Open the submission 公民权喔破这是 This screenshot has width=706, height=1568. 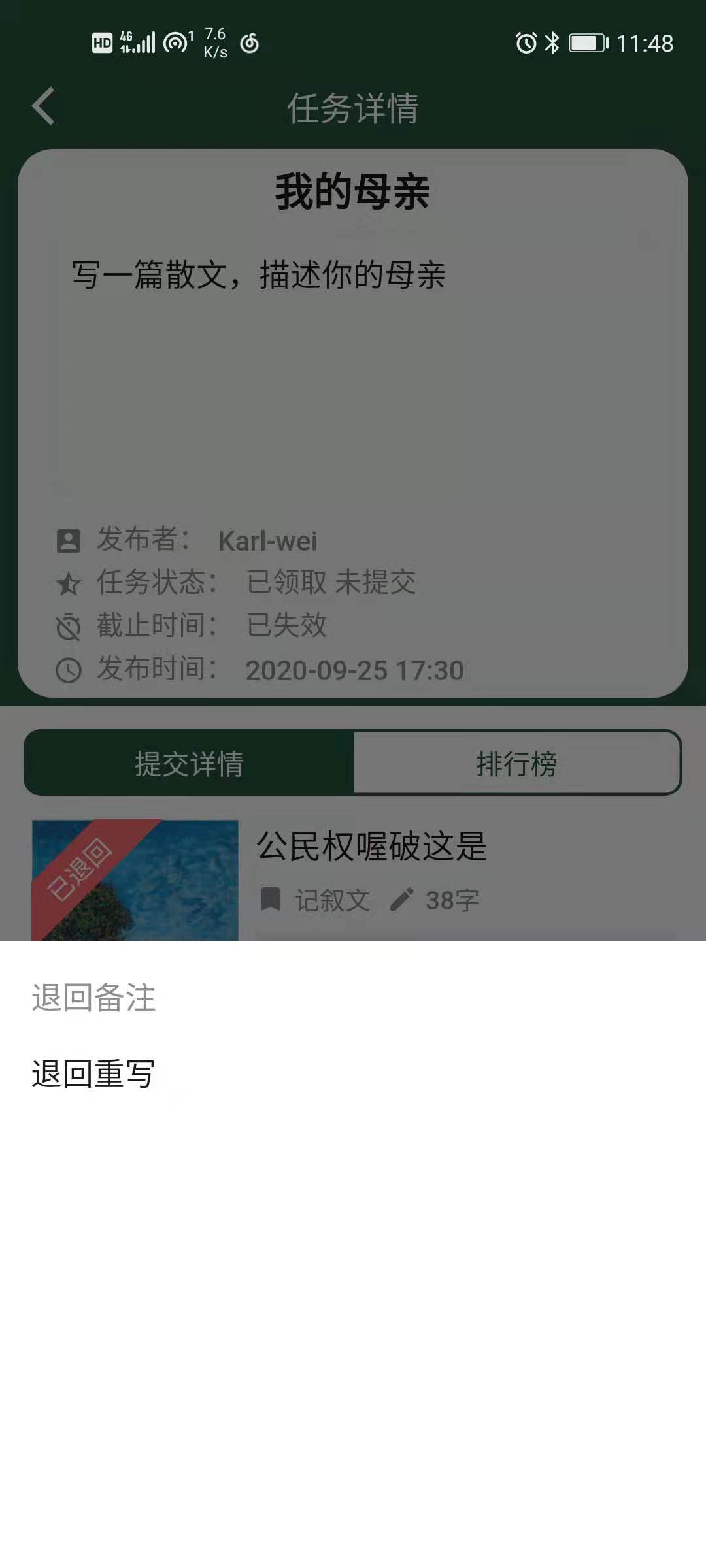[371, 847]
